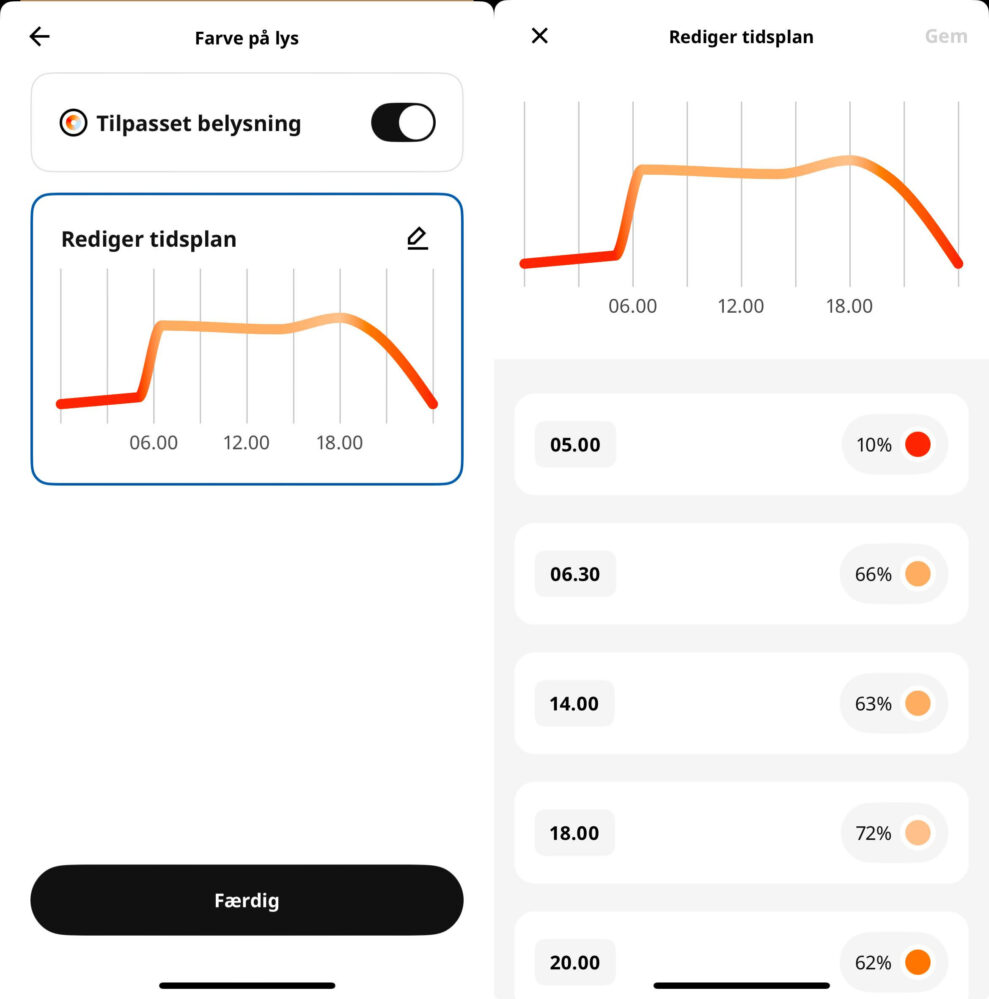Image resolution: width=989 pixels, height=999 pixels.
Task: Change the 18.00 time
Action: coord(574,833)
